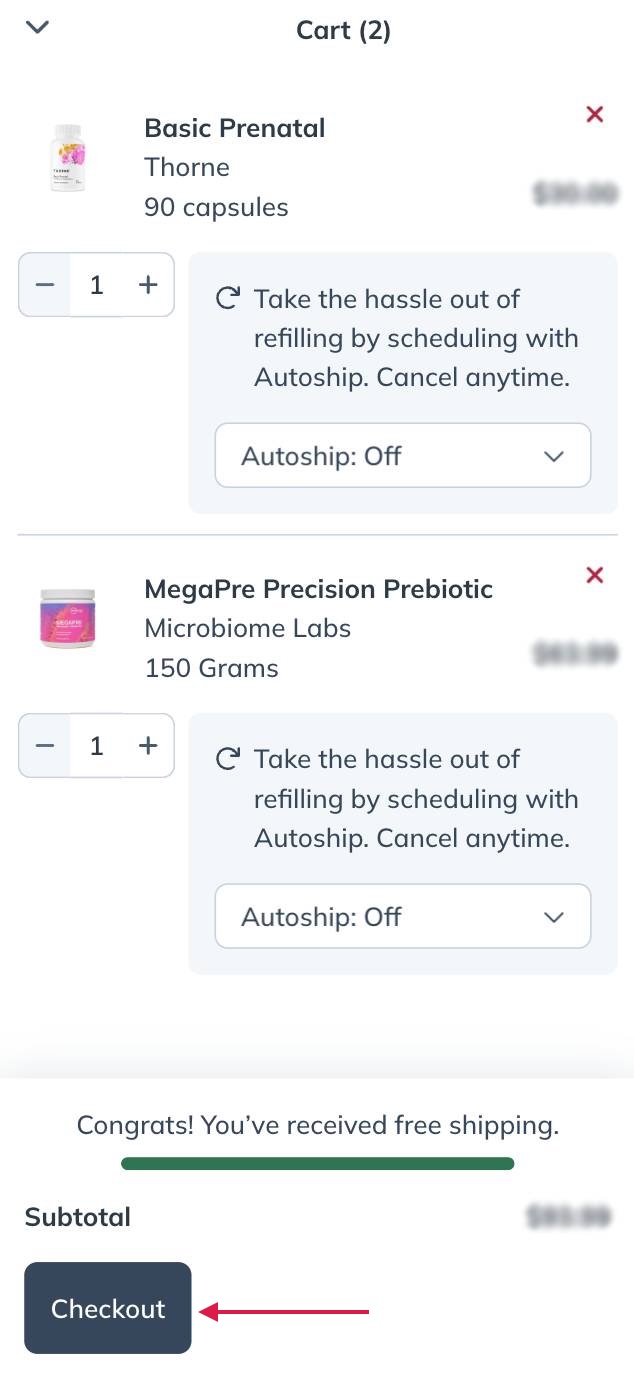Proceed to Checkout

click(108, 1308)
